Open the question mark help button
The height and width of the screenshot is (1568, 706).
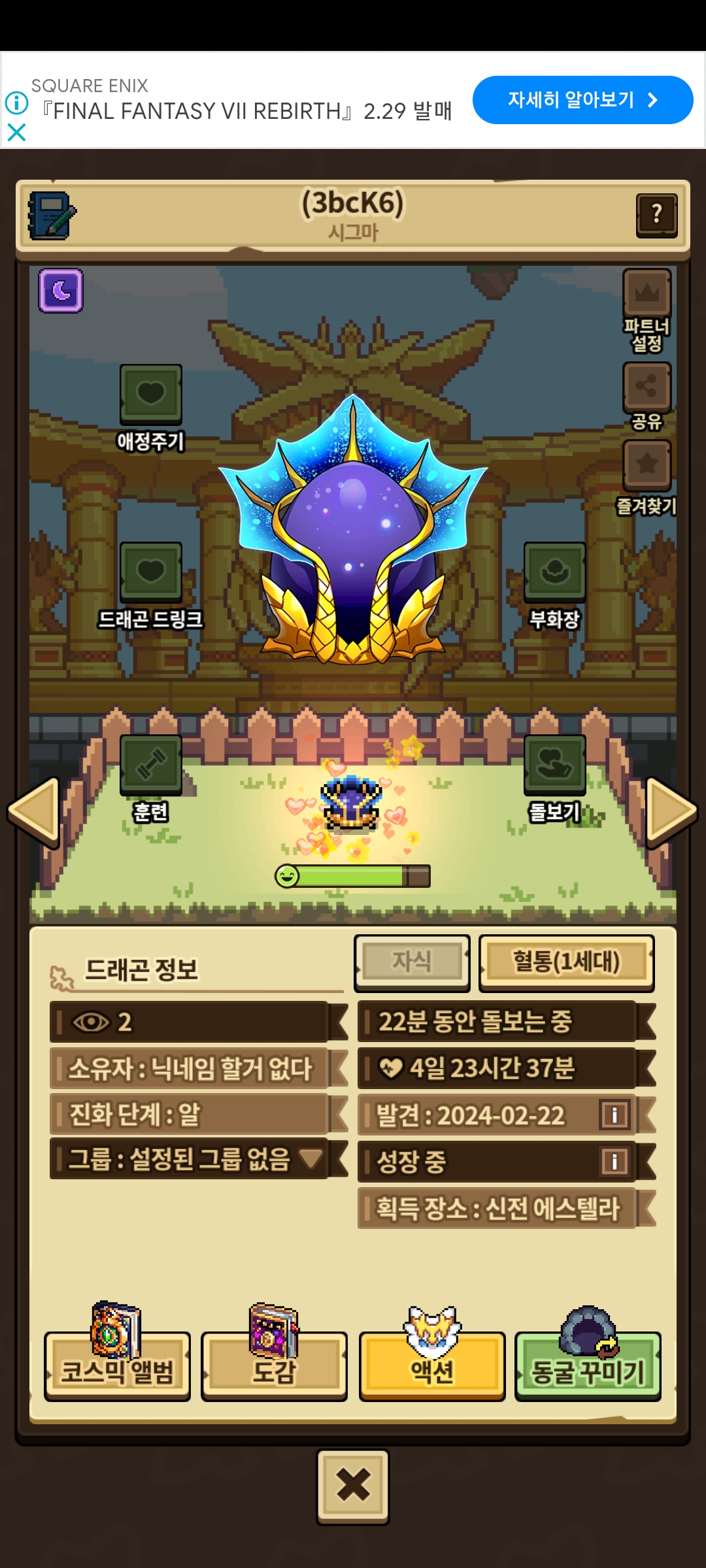tap(656, 215)
